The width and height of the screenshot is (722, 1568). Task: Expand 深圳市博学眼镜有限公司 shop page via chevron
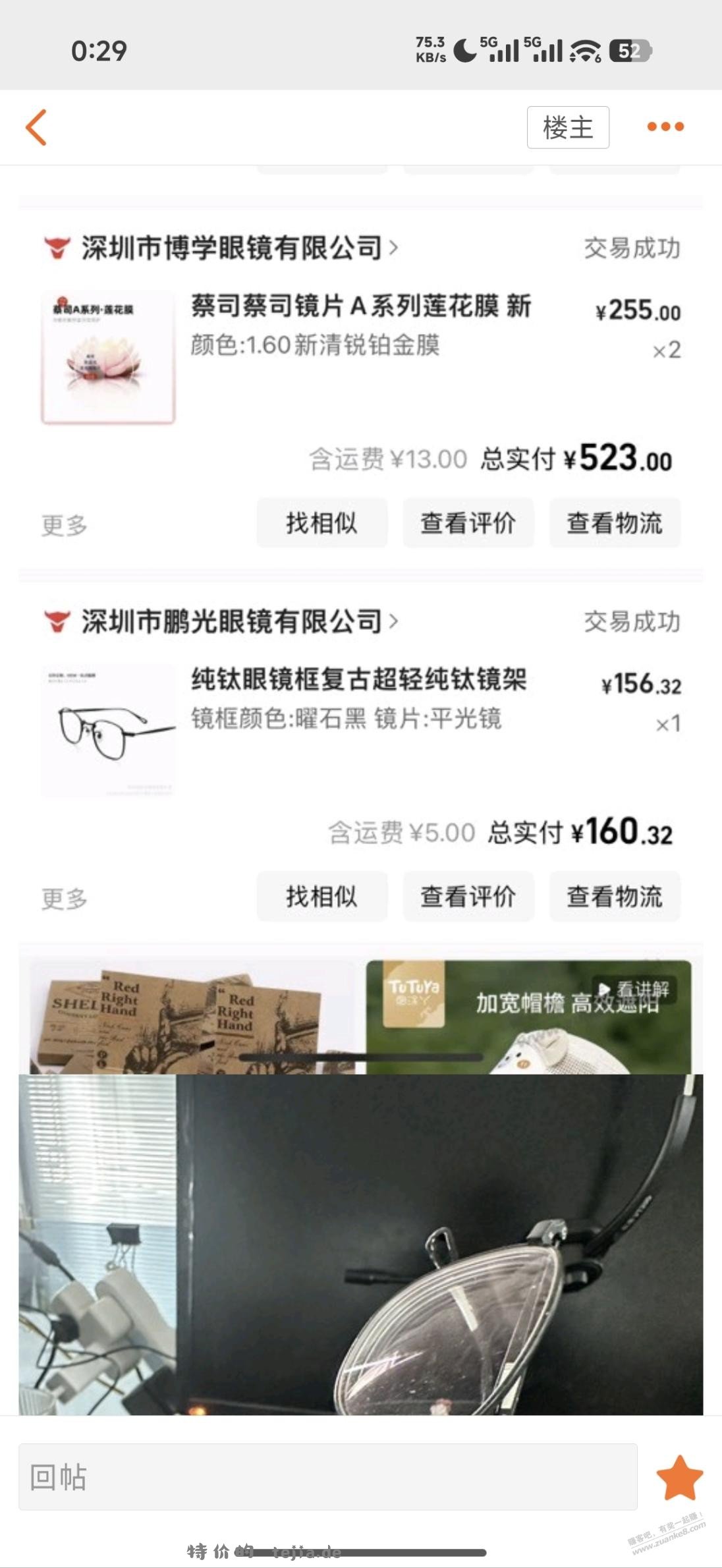[395, 248]
